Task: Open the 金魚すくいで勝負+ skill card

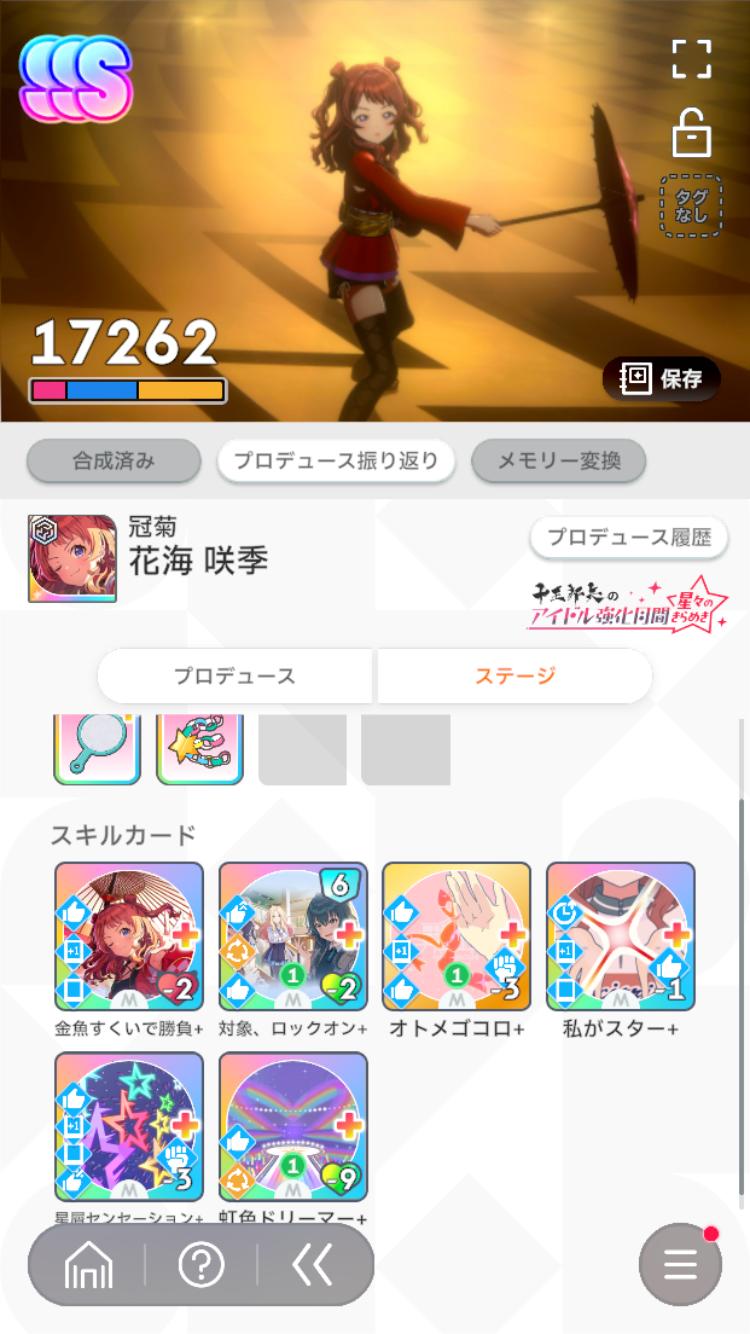Action: click(x=129, y=937)
